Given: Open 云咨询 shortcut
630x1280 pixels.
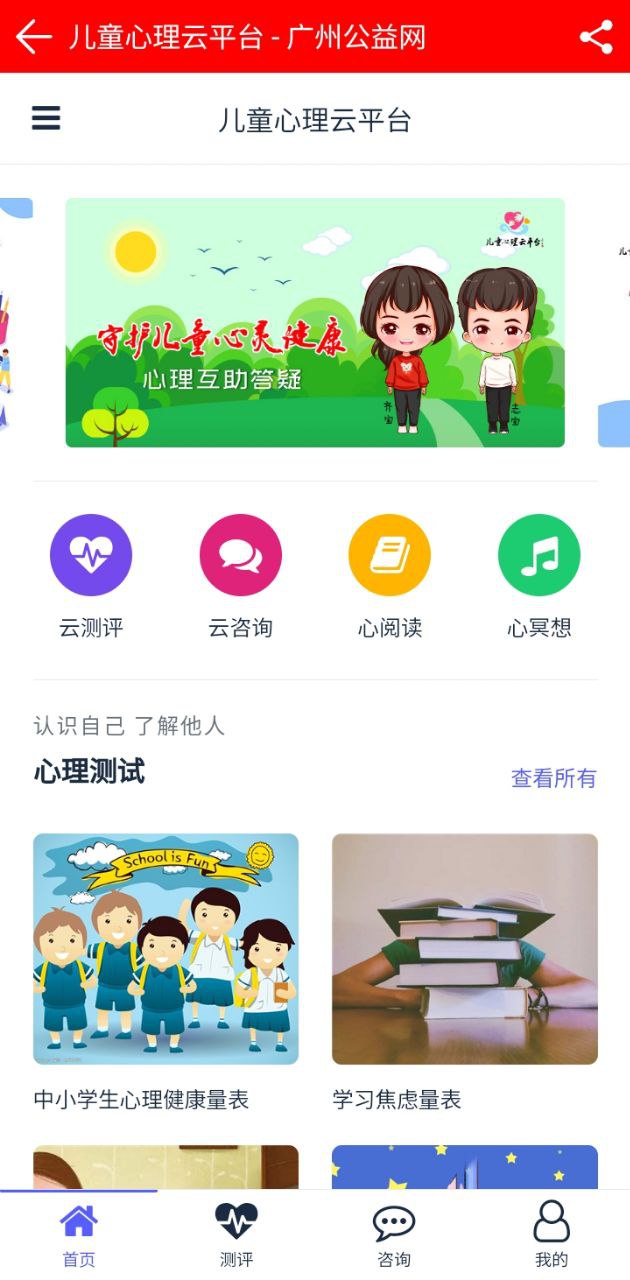Looking at the screenshot, I should (240, 556).
